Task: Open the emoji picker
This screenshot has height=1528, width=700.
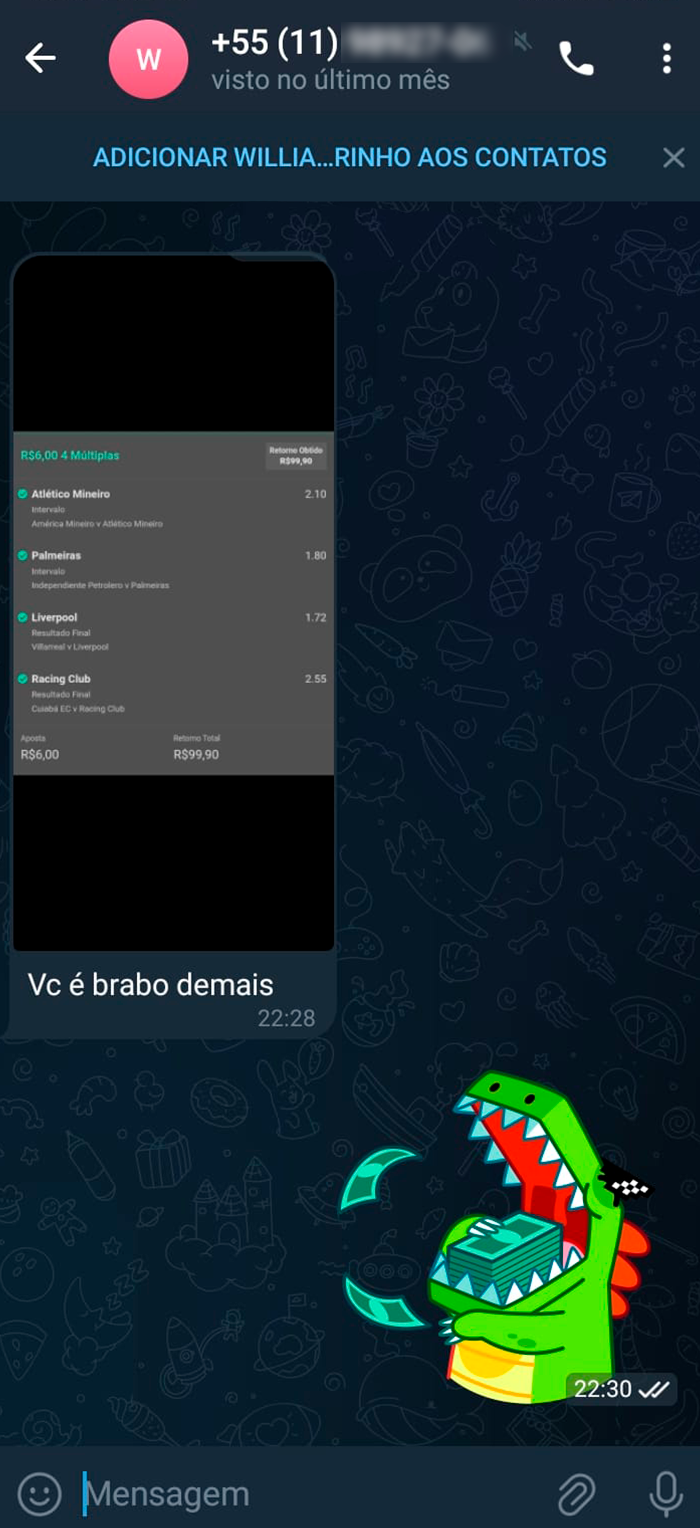Action: 40,1494
